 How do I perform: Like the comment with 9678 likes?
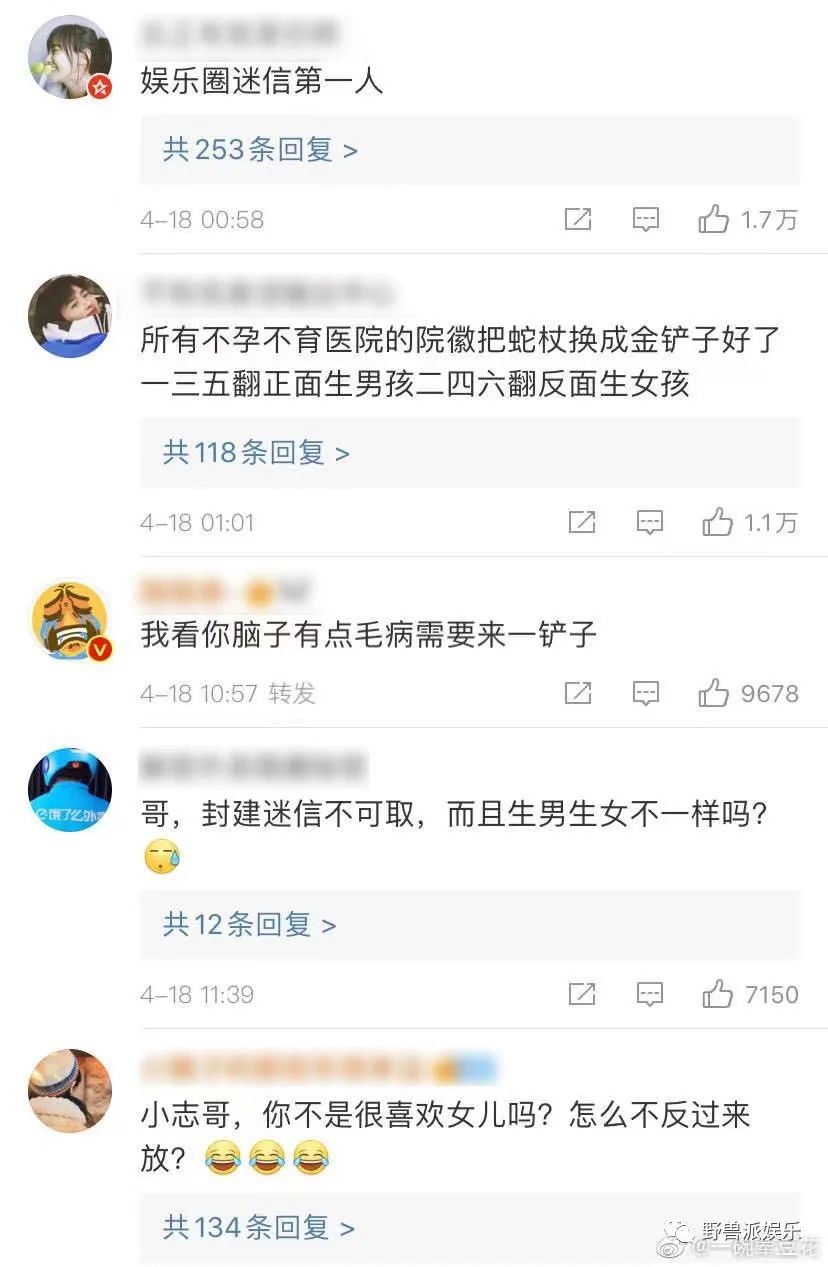[x=714, y=693]
